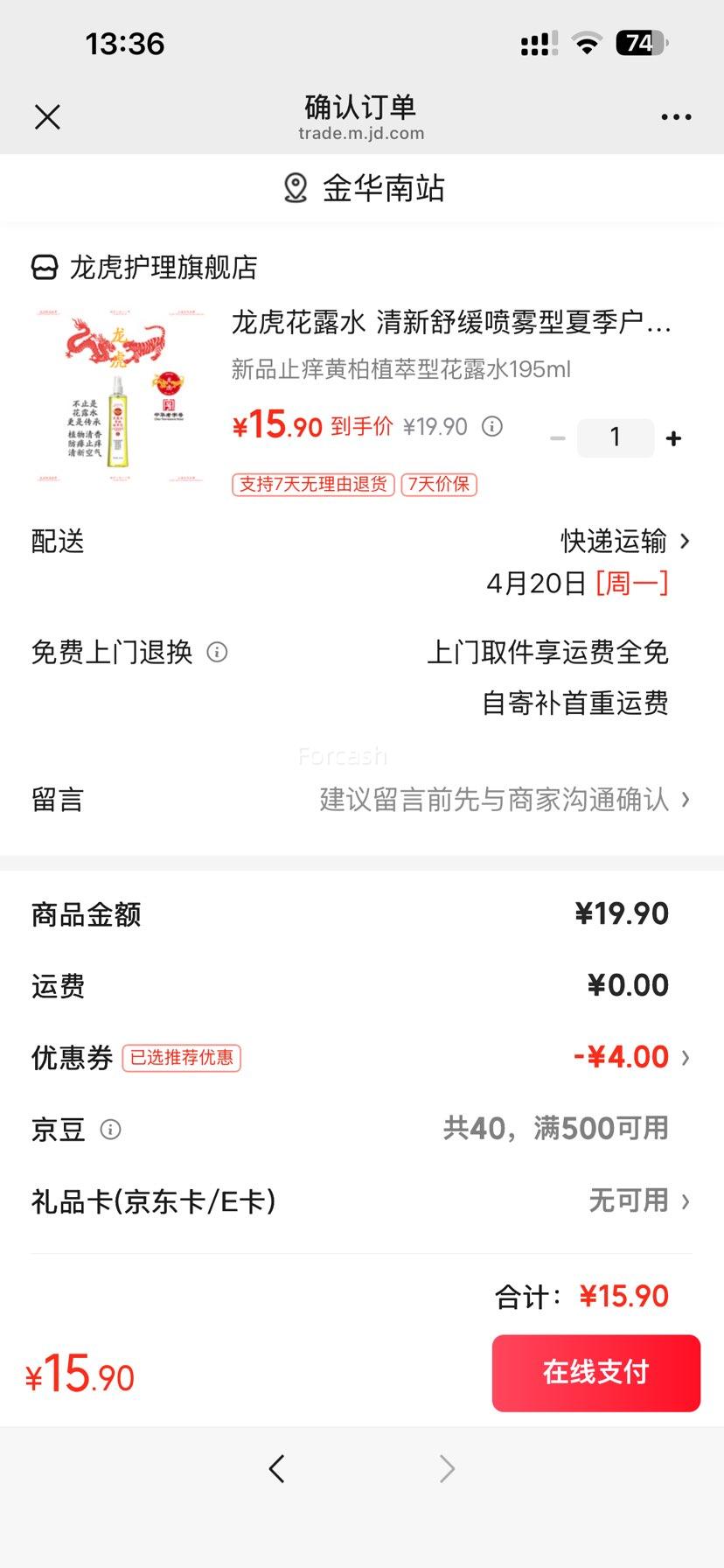Click the 确认订单 page title

coord(361,106)
